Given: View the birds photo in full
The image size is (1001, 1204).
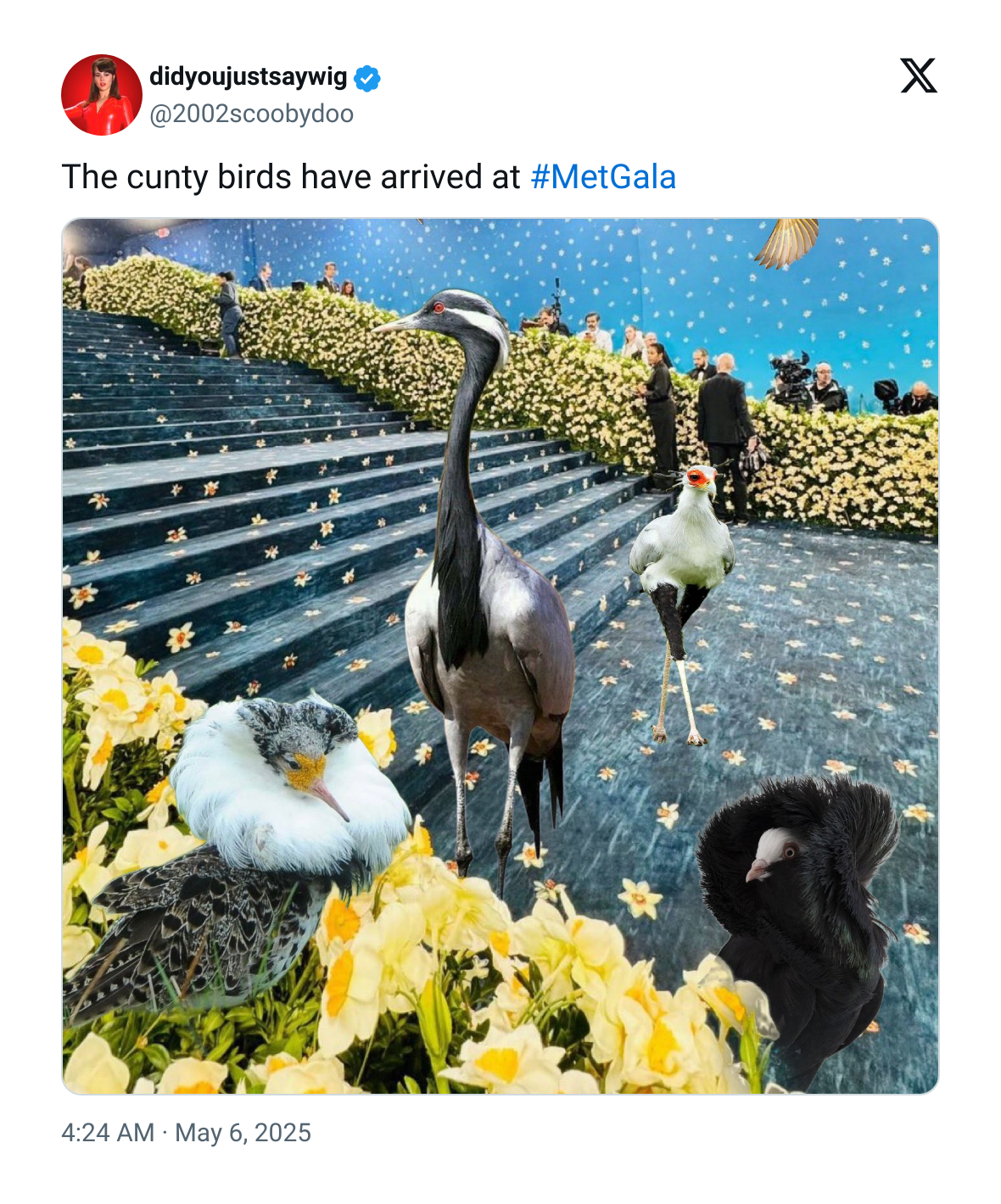Looking at the screenshot, I should coord(500,655).
